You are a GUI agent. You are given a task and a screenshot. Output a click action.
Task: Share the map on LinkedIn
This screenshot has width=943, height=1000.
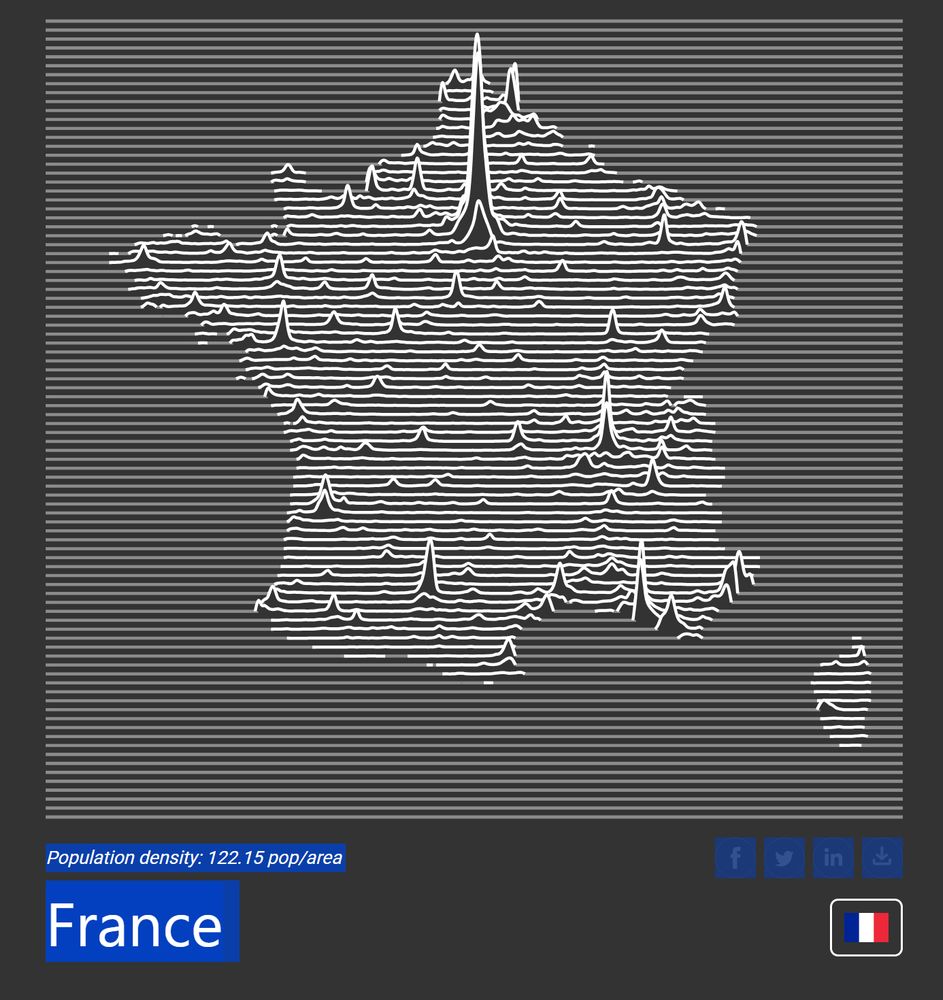pyautogui.click(x=833, y=858)
